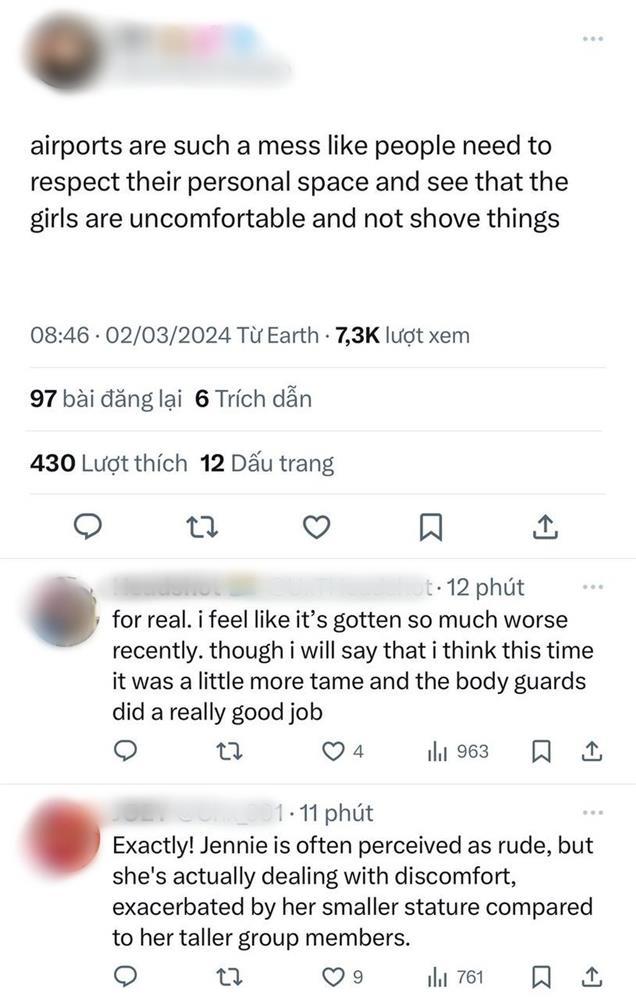
Task: Like the "for real" reply
Action: [x=335, y=750]
